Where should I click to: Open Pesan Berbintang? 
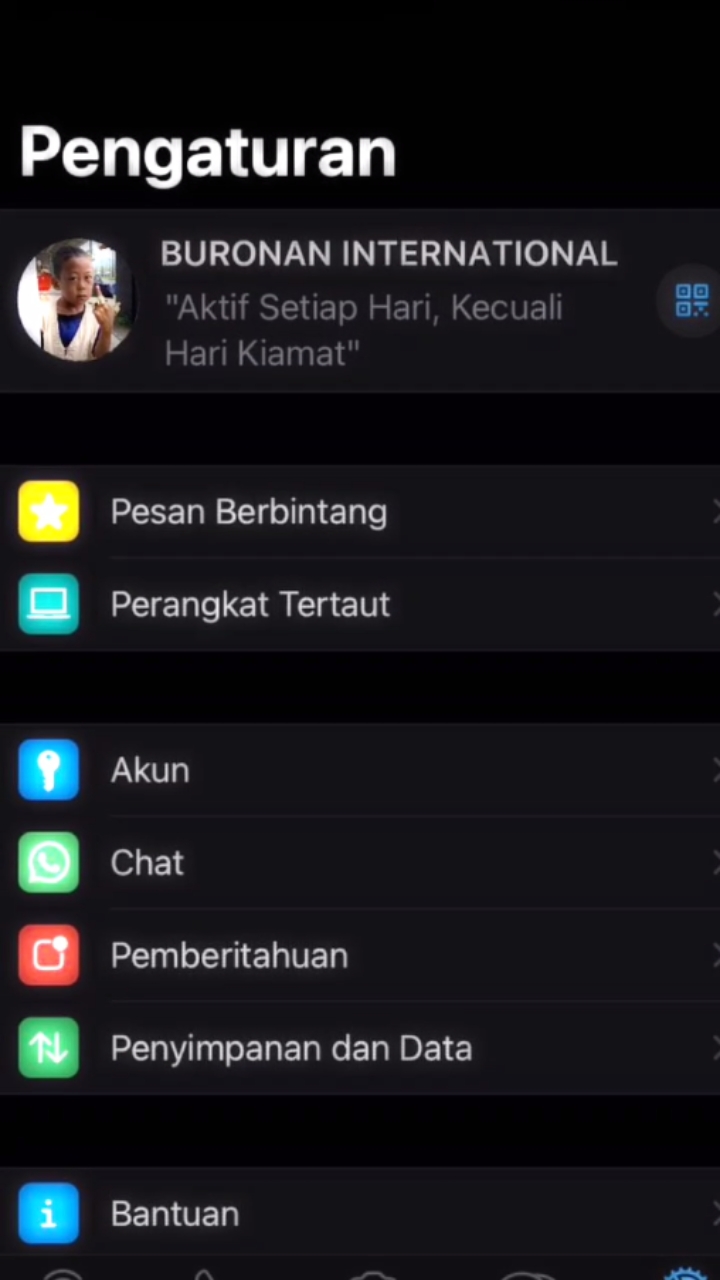pos(360,511)
